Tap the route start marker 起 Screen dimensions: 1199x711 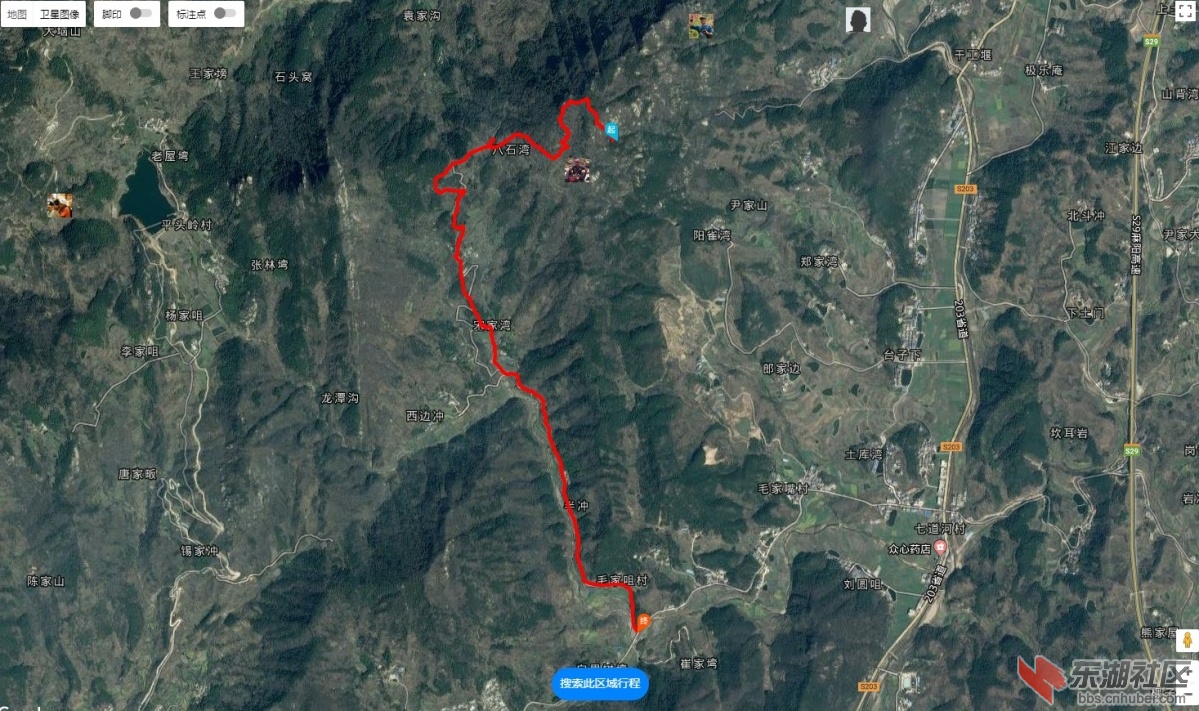pos(612,131)
